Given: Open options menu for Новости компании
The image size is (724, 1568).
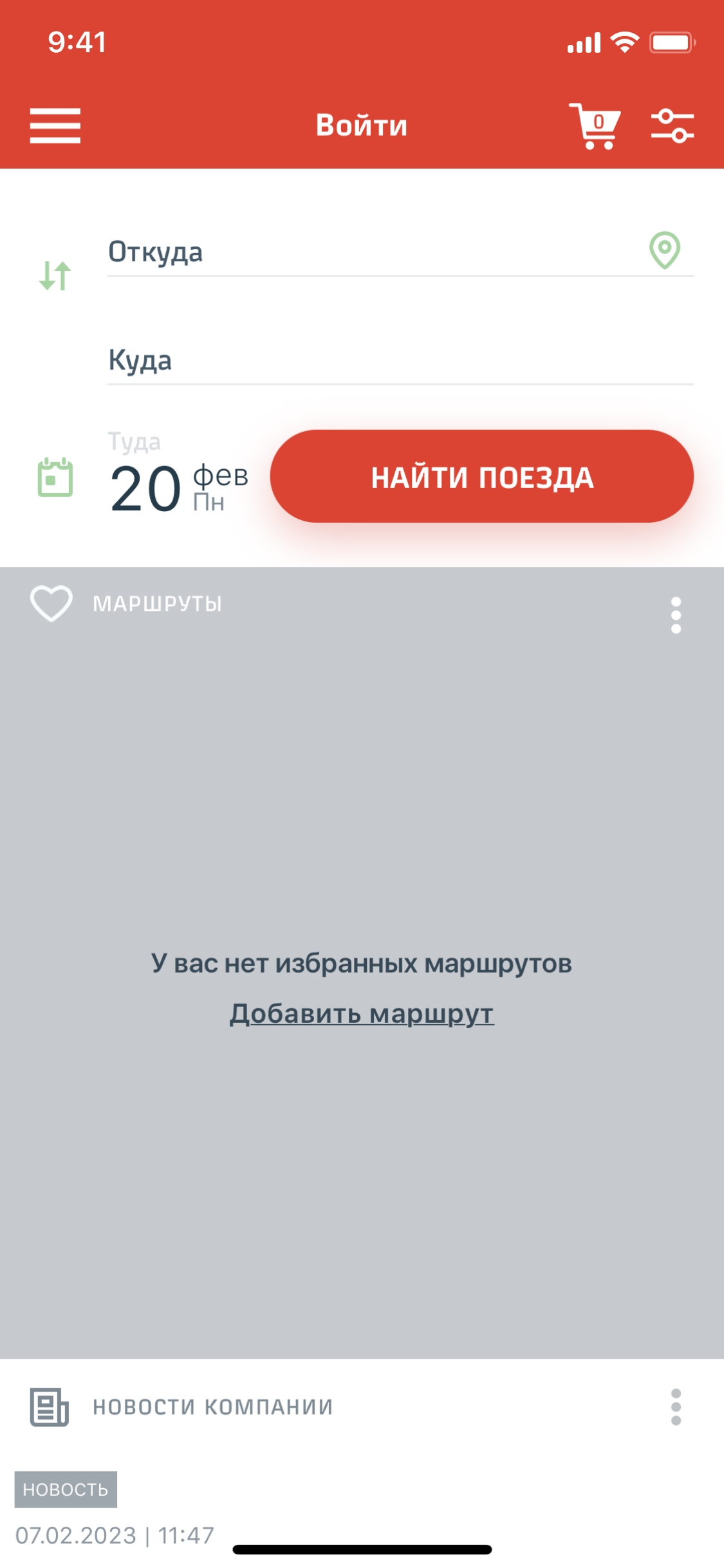Looking at the screenshot, I should pos(676,1406).
